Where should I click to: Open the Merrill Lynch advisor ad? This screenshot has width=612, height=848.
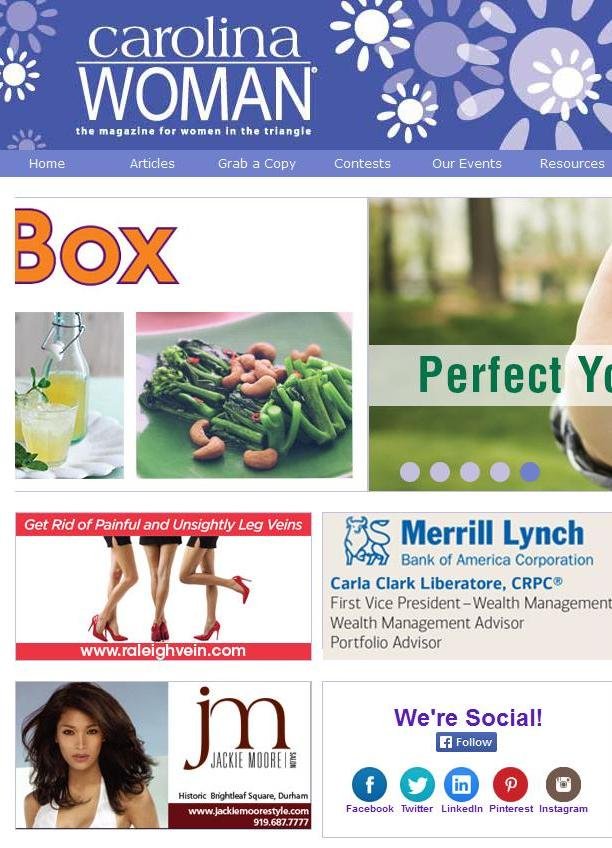click(x=467, y=587)
